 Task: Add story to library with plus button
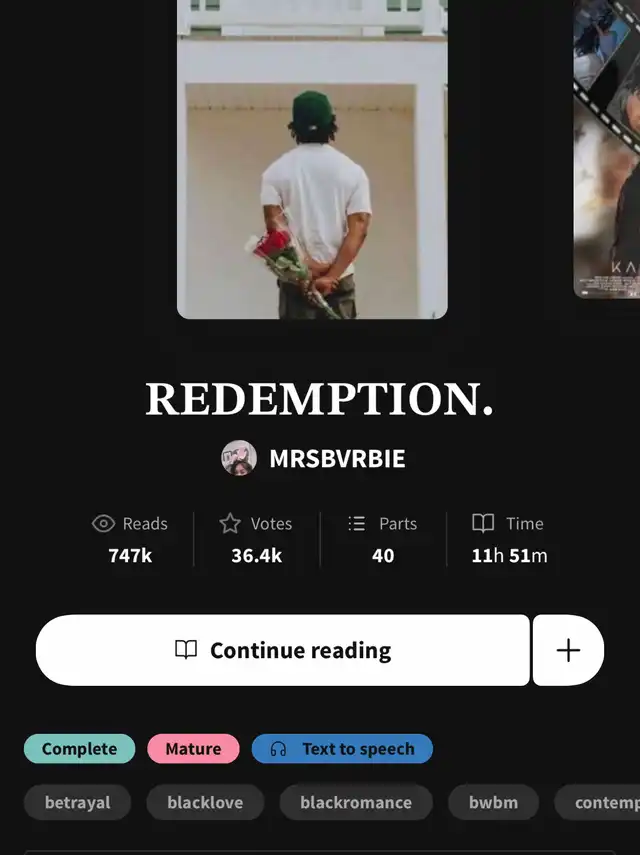click(568, 650)
